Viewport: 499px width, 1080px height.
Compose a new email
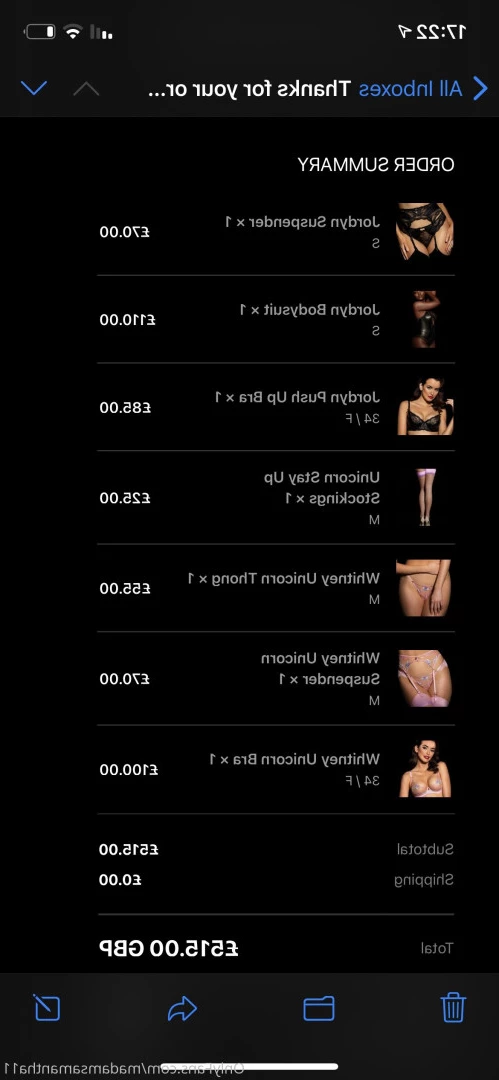(47, 1008)
